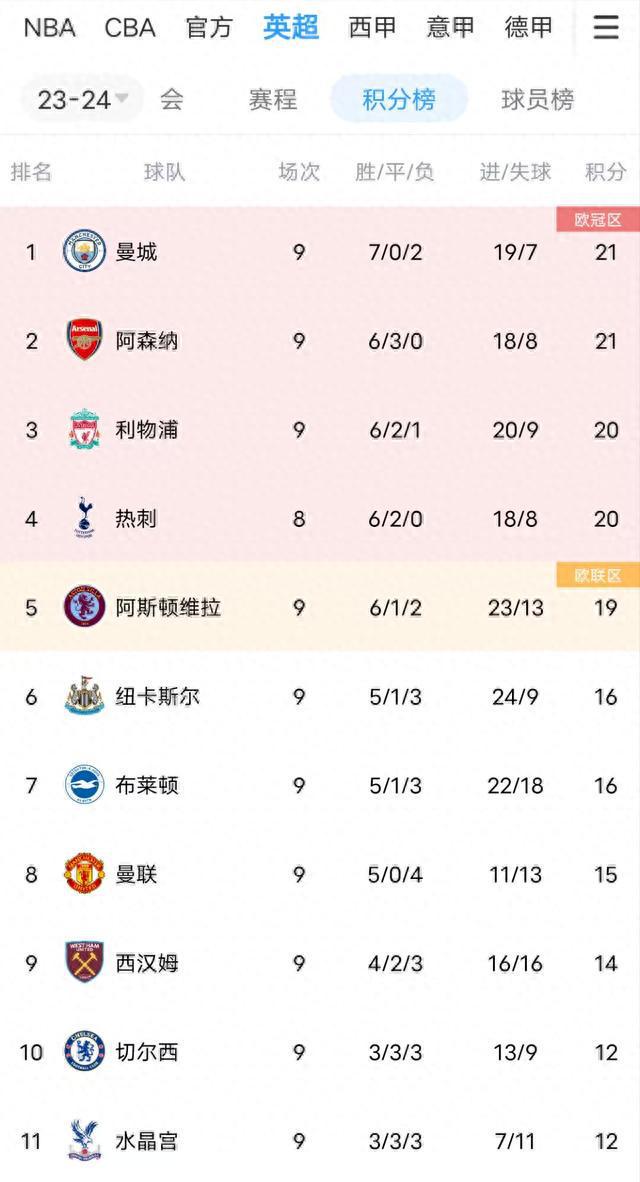
Task: Tap the 曼联 team row
Action: pos(320,874)
